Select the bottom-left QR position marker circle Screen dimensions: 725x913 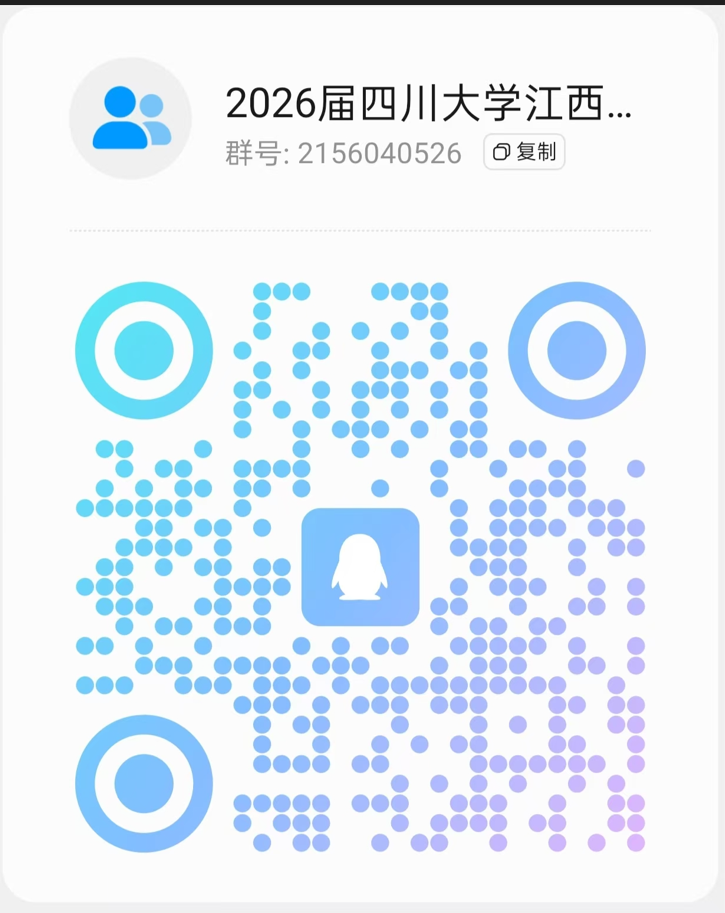point(143,785)
